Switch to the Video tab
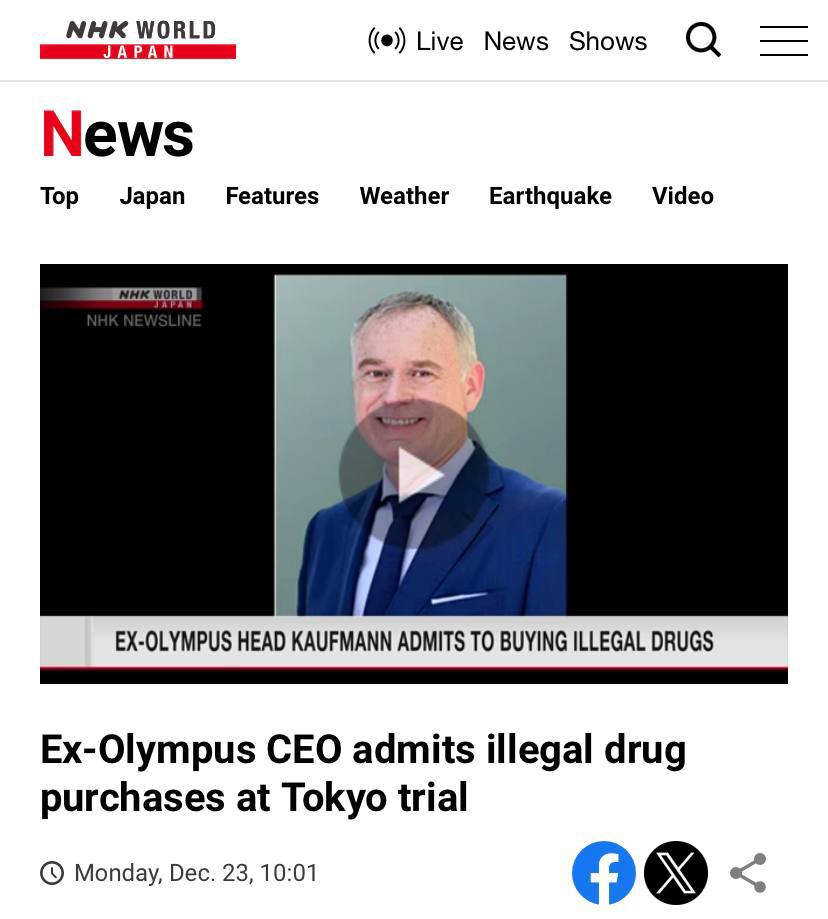 click(682, 196)
